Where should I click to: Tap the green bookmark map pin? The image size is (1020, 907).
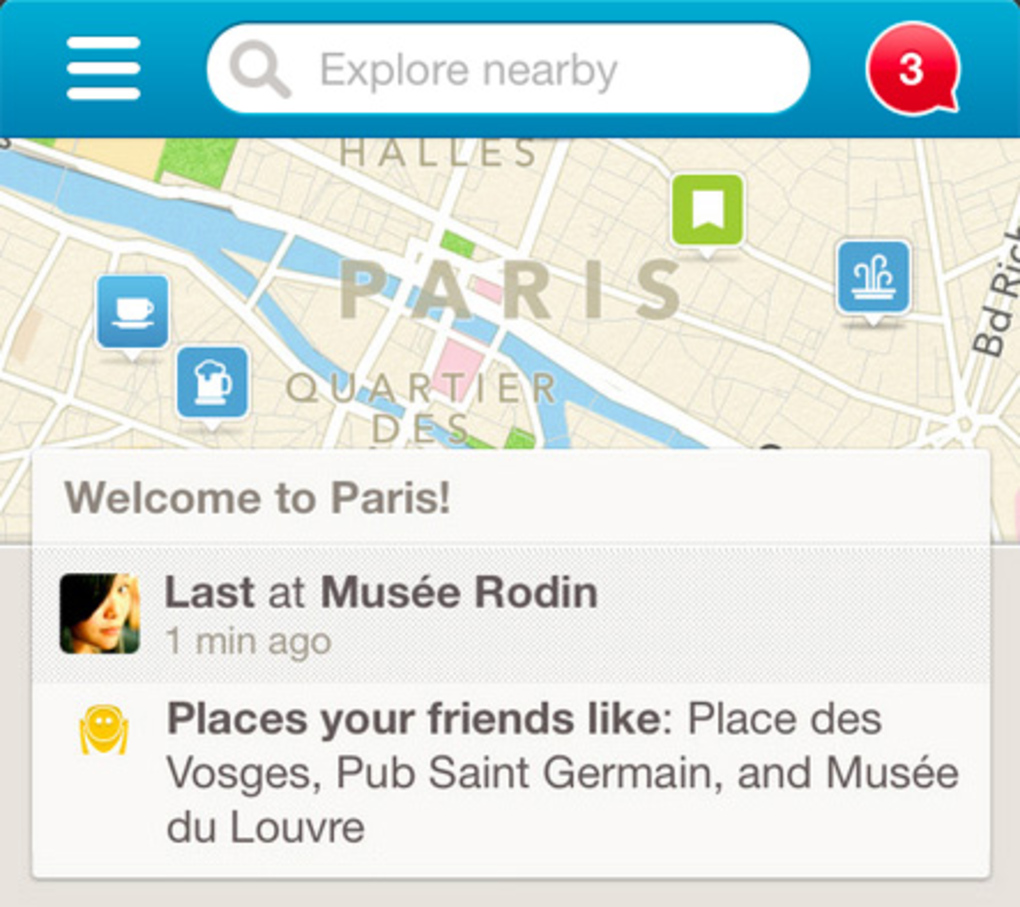(x=707, y=210)
